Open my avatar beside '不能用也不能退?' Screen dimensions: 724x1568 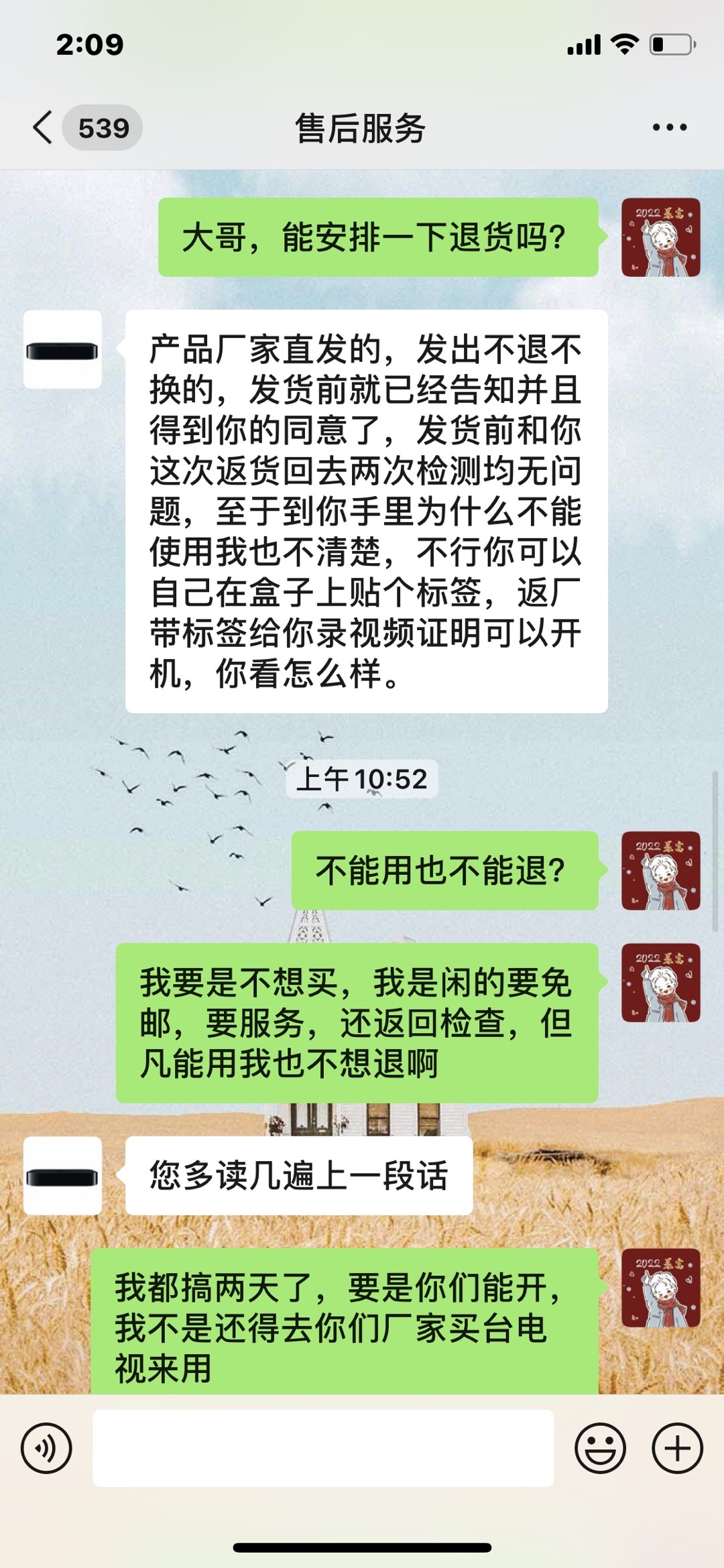(660, 871)
